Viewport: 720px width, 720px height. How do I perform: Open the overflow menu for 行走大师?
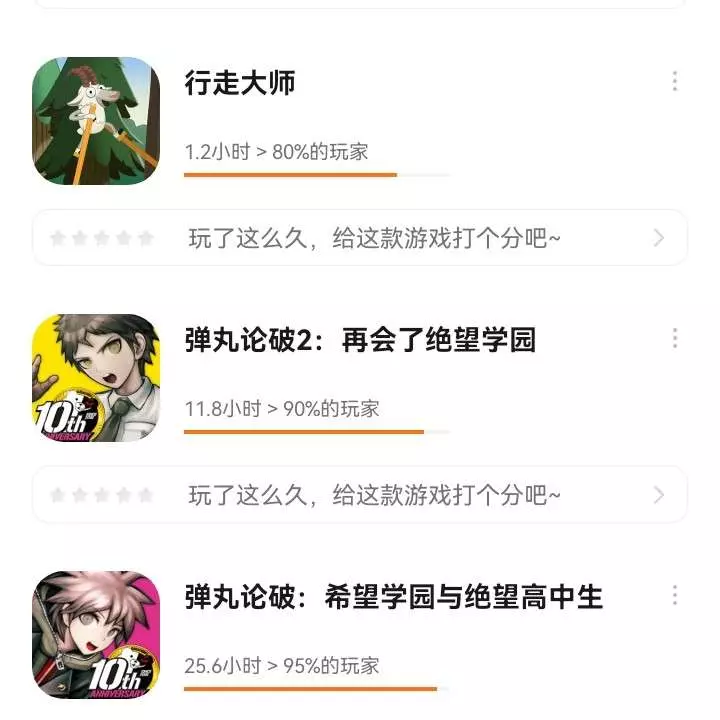pos(675,81)
